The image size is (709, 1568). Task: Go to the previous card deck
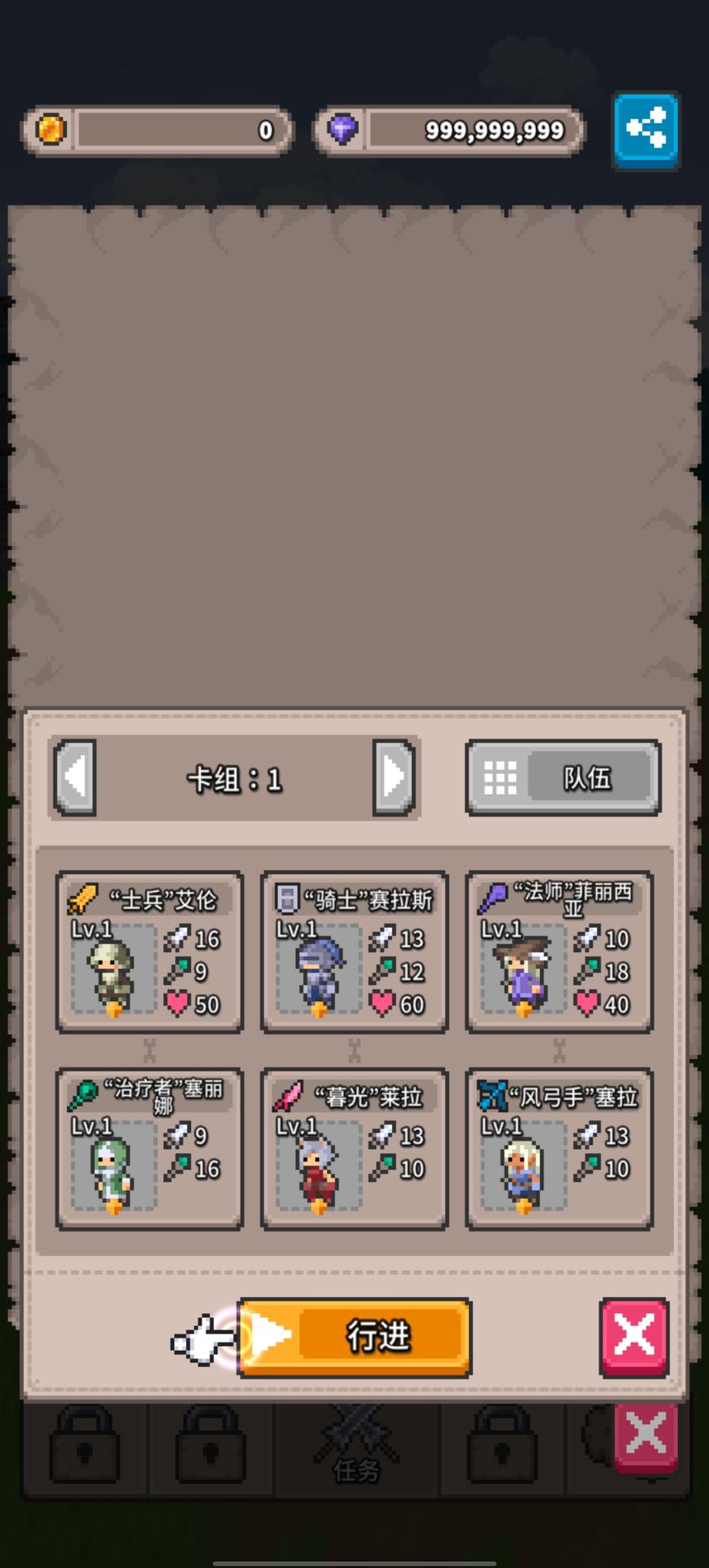[x=75, y=777]
